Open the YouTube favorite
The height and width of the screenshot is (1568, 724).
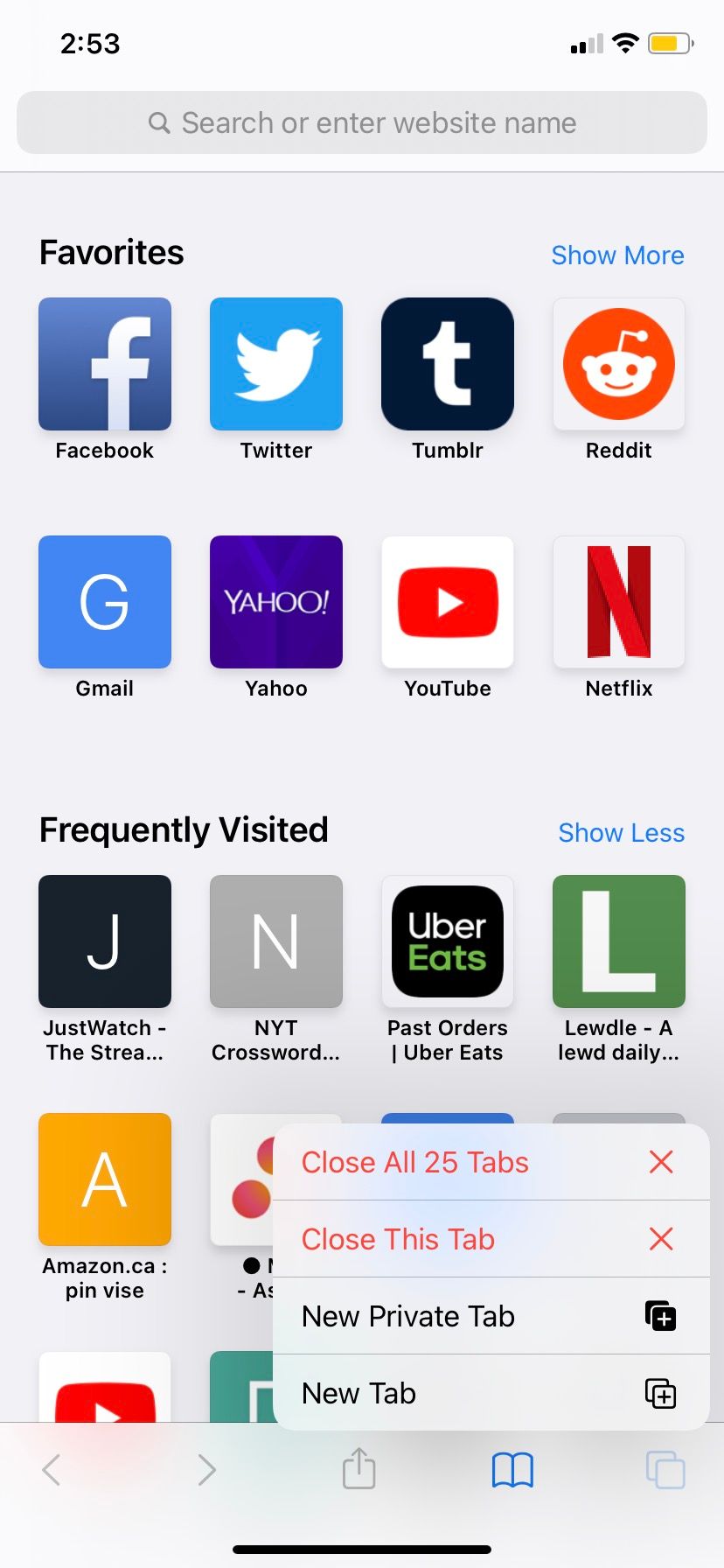448,602
